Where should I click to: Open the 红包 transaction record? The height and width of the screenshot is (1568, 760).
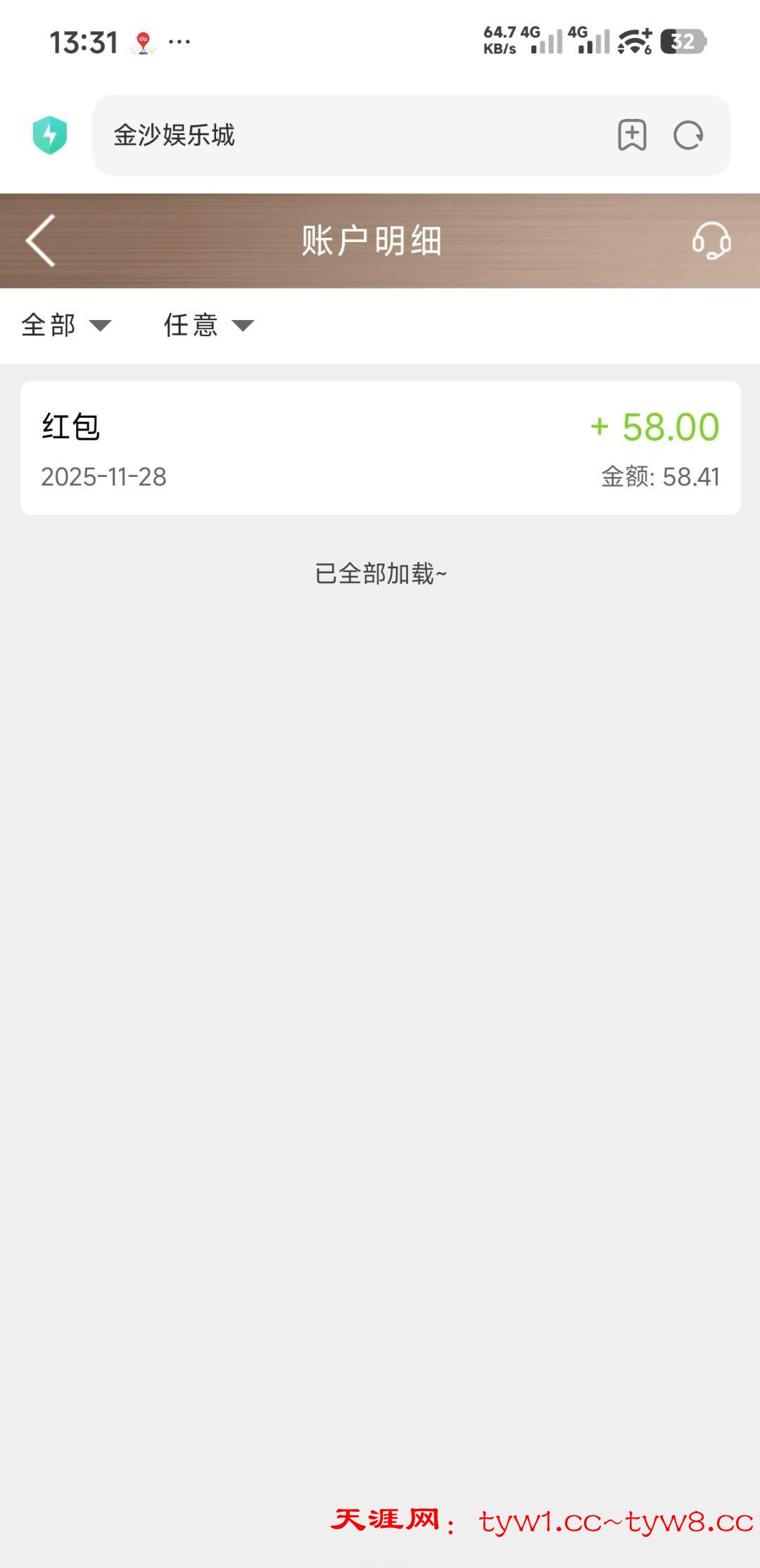pos(380,448)
